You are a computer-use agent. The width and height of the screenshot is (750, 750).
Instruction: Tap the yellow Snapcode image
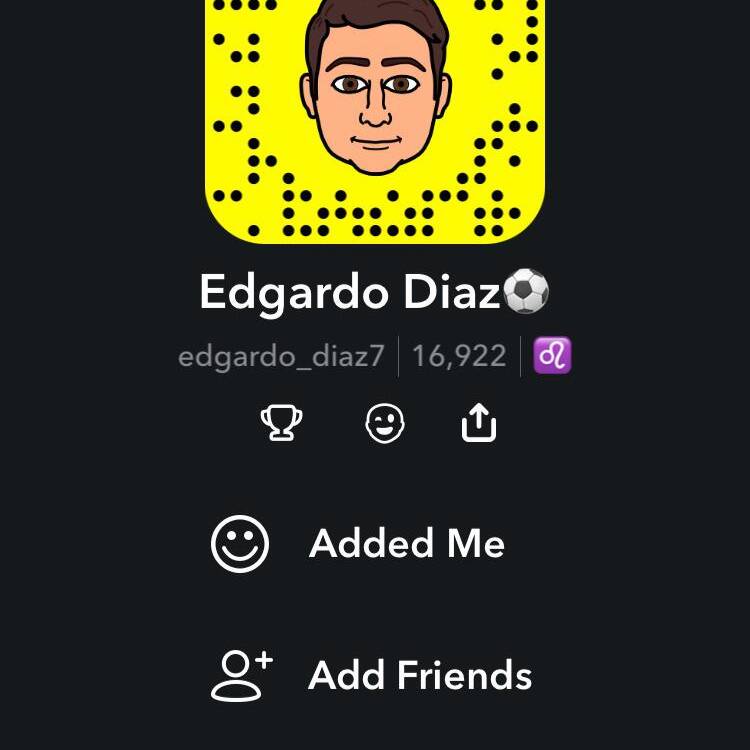tap(374, 120)
